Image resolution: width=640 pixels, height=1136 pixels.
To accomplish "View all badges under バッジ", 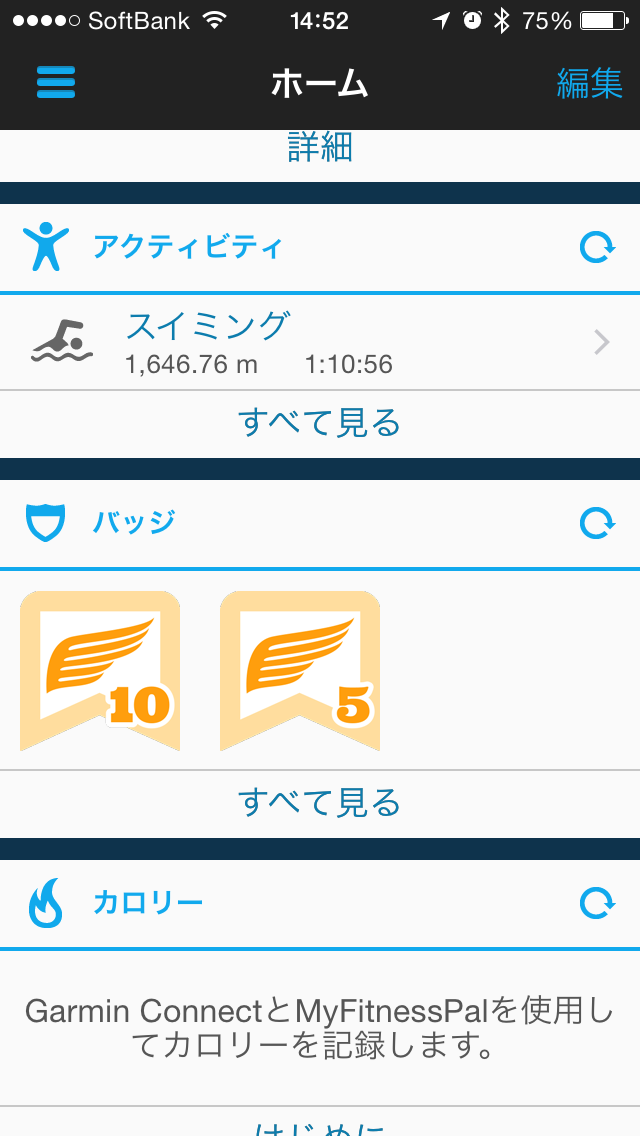I will [x=320, y=802].
